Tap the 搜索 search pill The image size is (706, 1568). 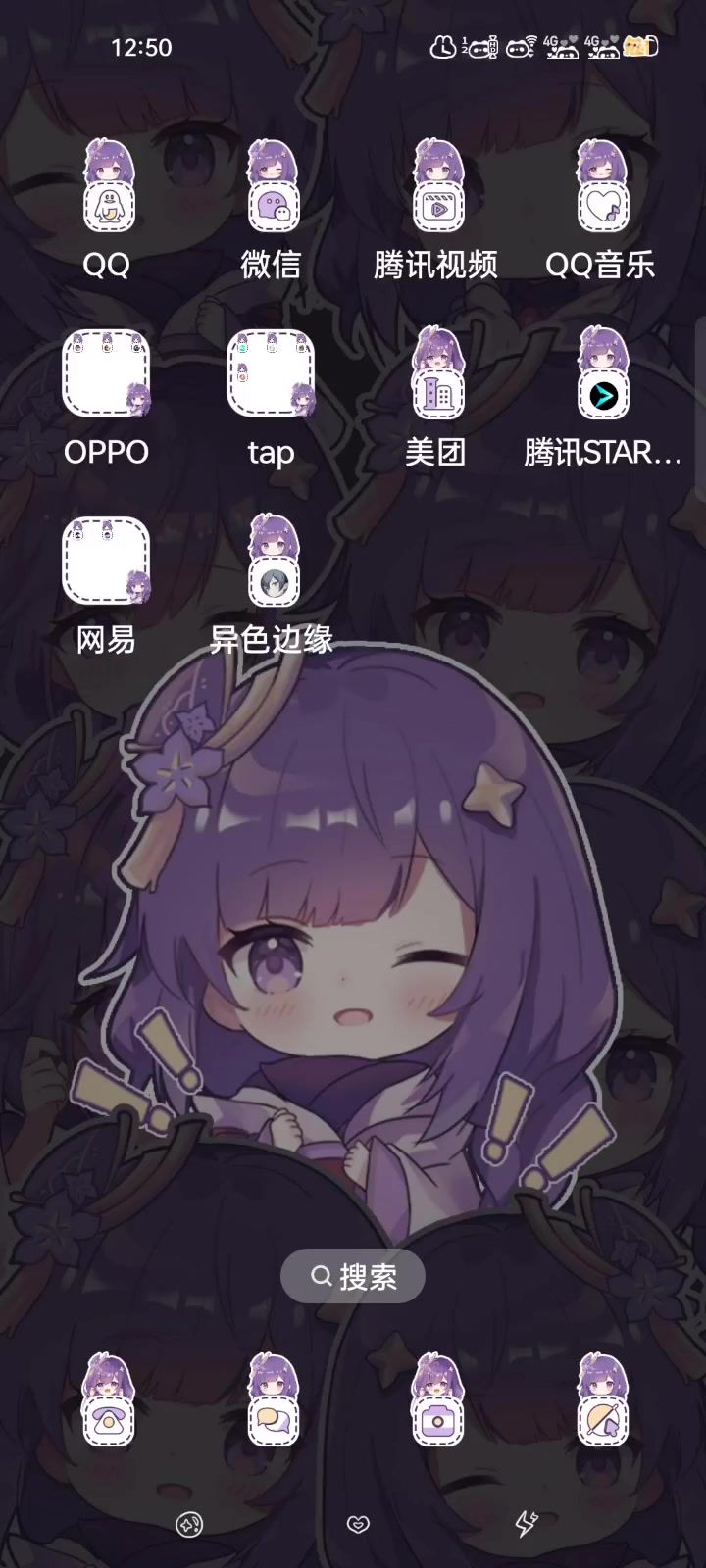coord(353,1276)
